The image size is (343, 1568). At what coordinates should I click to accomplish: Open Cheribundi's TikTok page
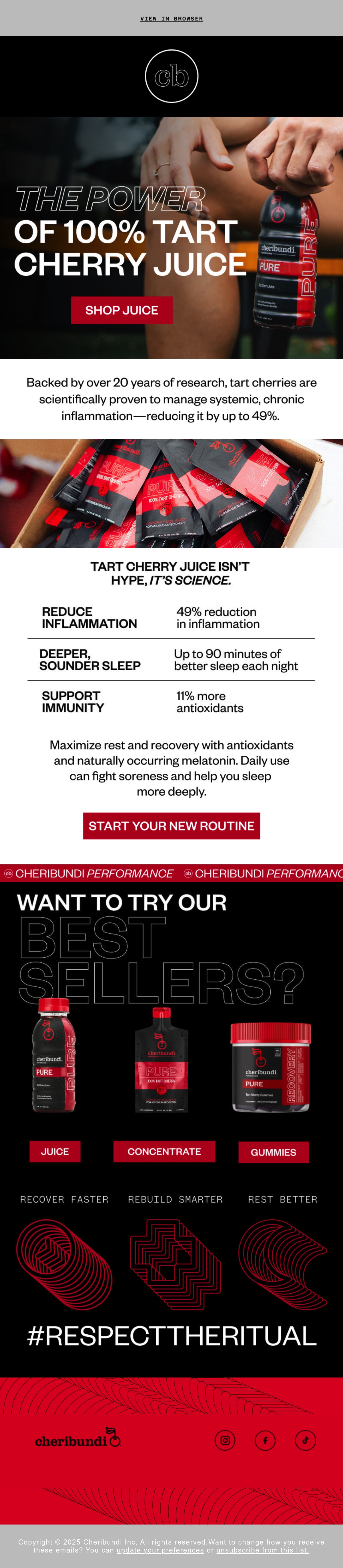point(305,1440)
